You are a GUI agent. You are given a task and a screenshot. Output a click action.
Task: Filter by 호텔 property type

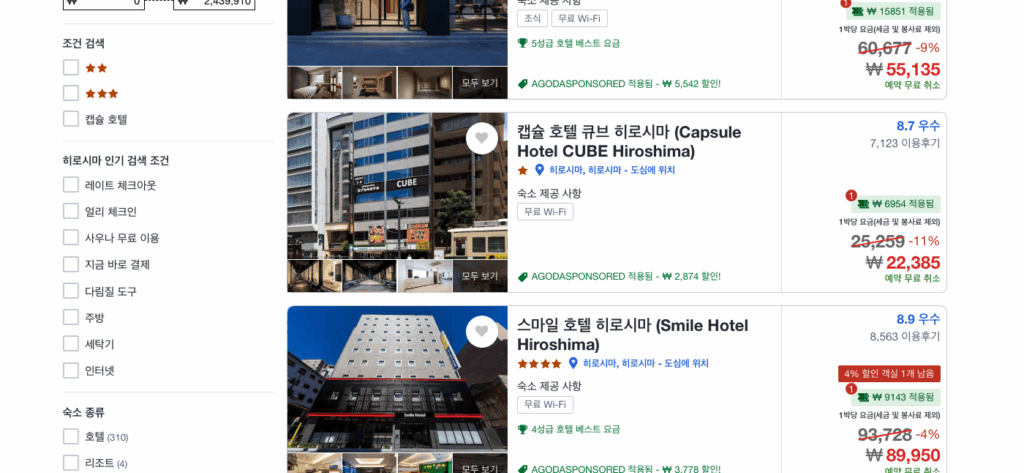(71, 437)
